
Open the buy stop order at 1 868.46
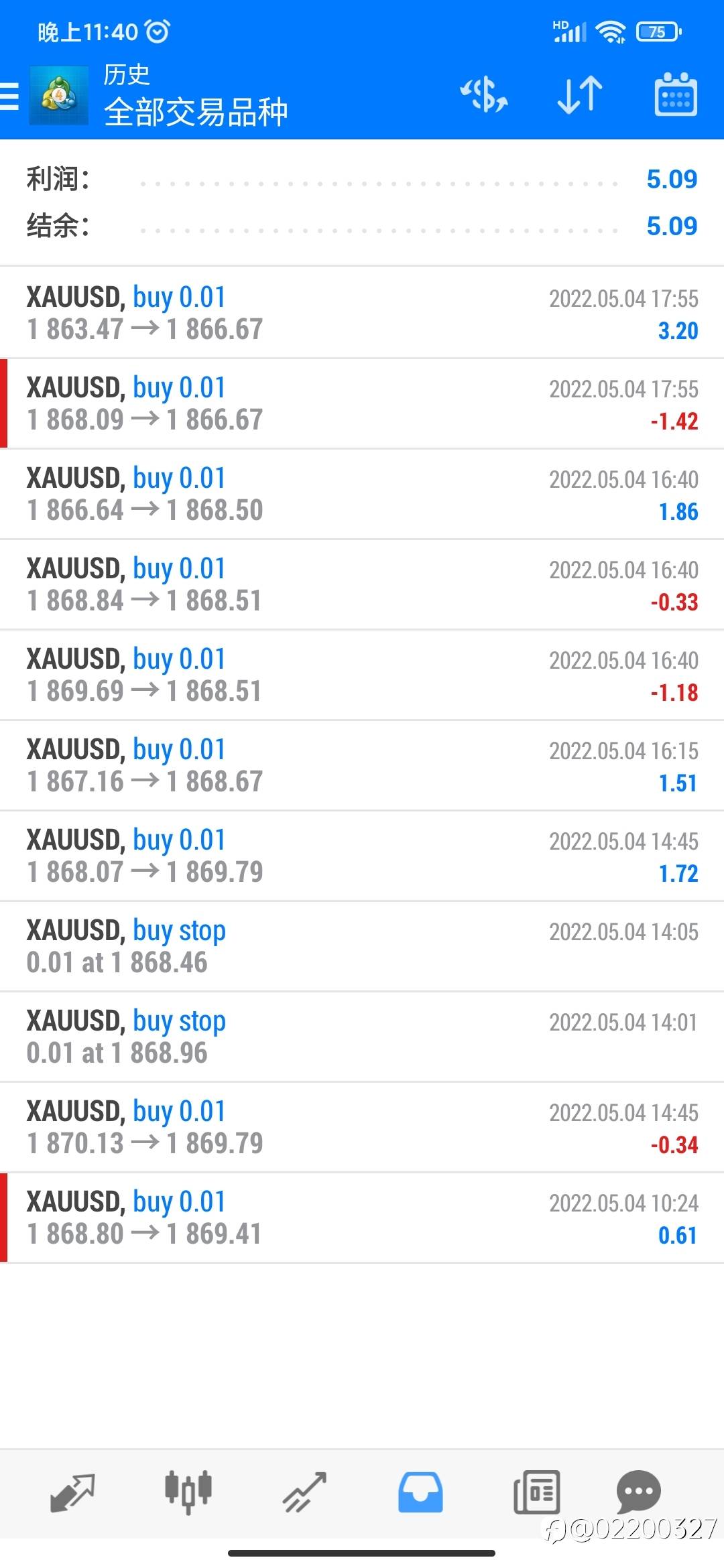click(362, 946)
